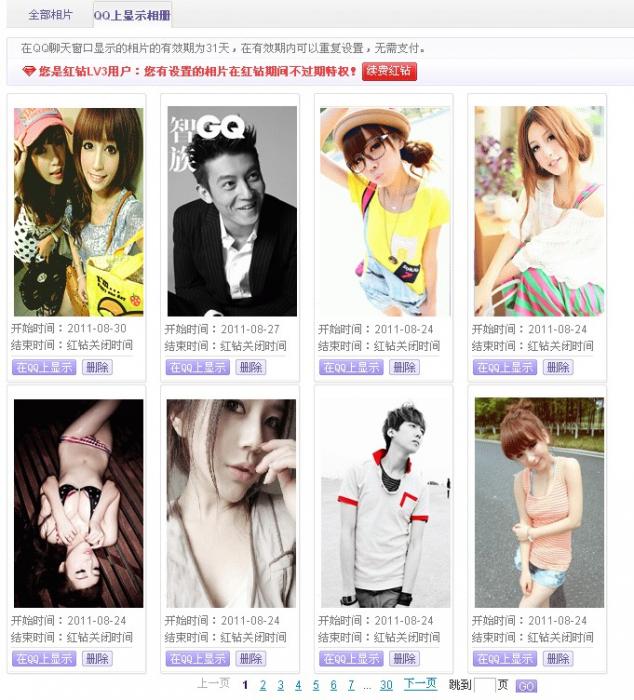The height and width of the screenshot is (700, 634).
Task: Focus the 跳到 page number field
Action: [x=484, y=686]
